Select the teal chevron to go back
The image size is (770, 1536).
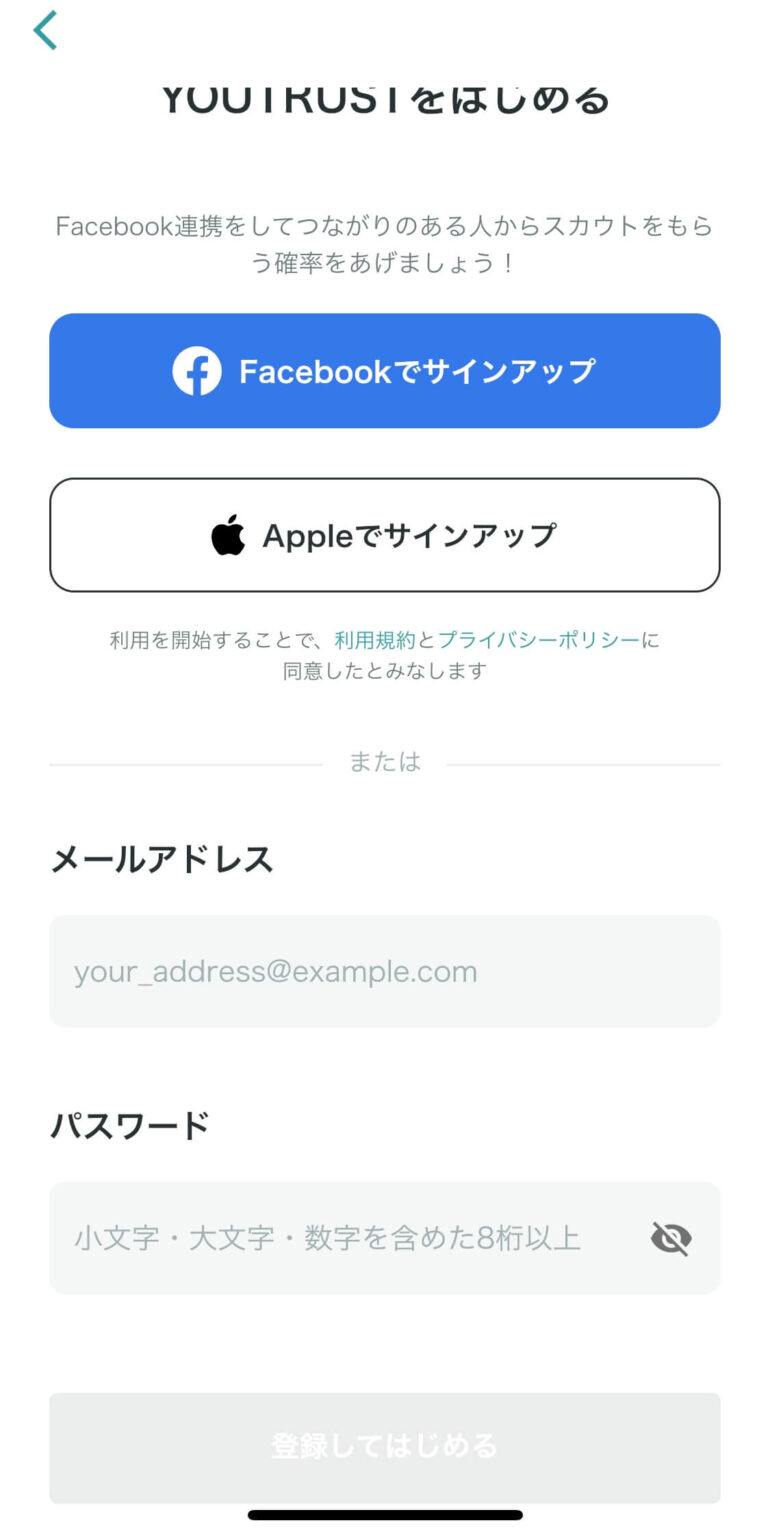44,30
